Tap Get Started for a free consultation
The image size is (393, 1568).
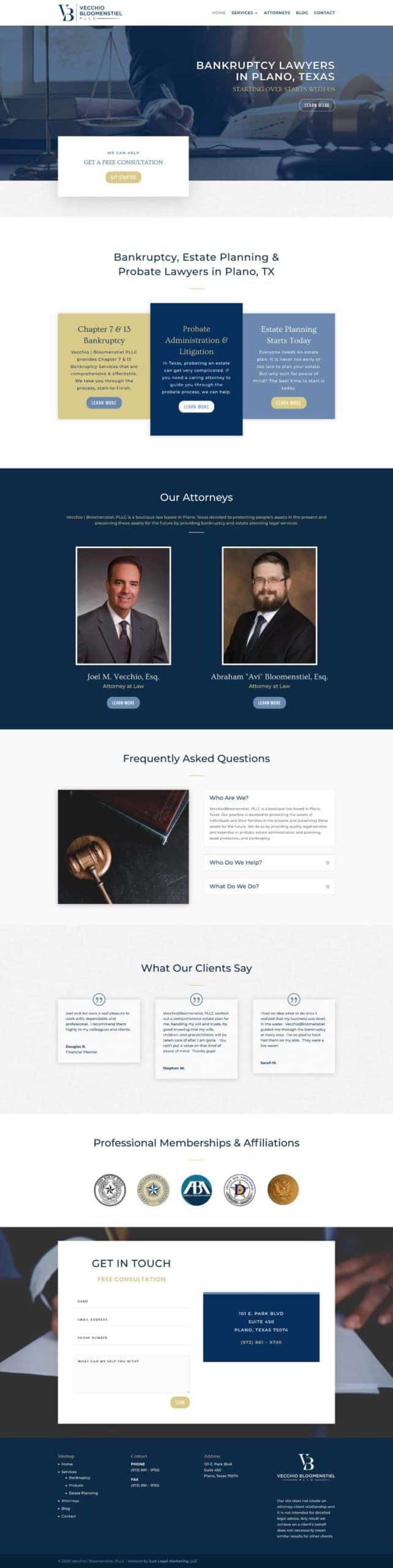pyautogui.click(x=123, y=177)
